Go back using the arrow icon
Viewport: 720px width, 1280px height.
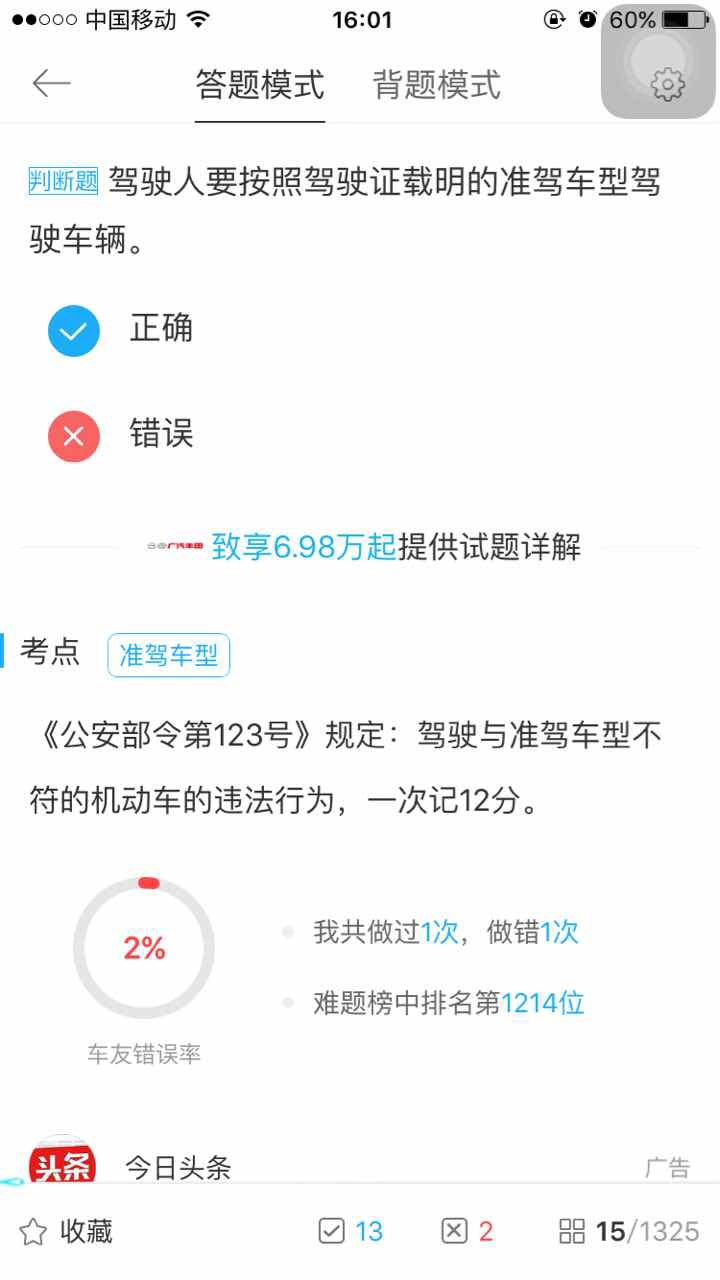click(51, 84)
